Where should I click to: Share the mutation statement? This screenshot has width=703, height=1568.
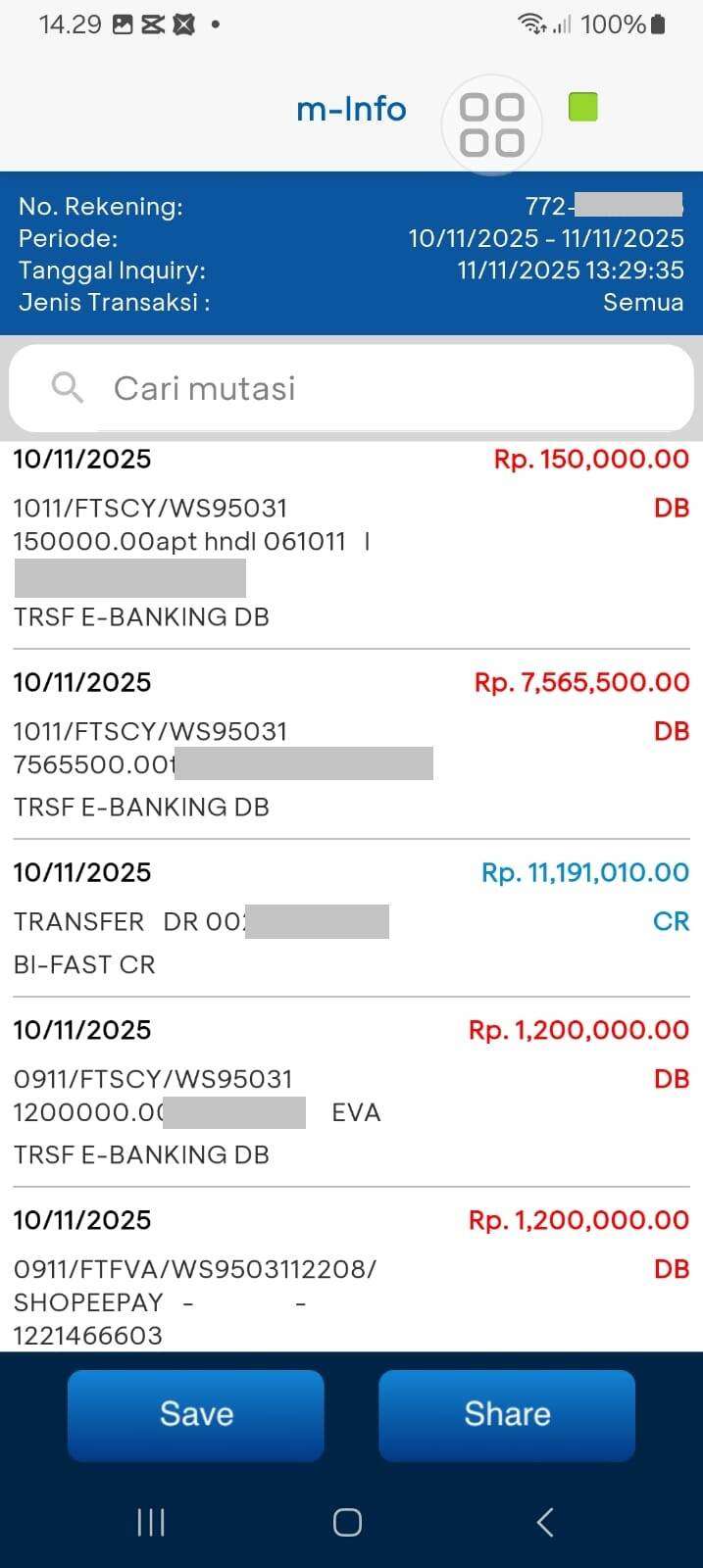pos(507,1414)
